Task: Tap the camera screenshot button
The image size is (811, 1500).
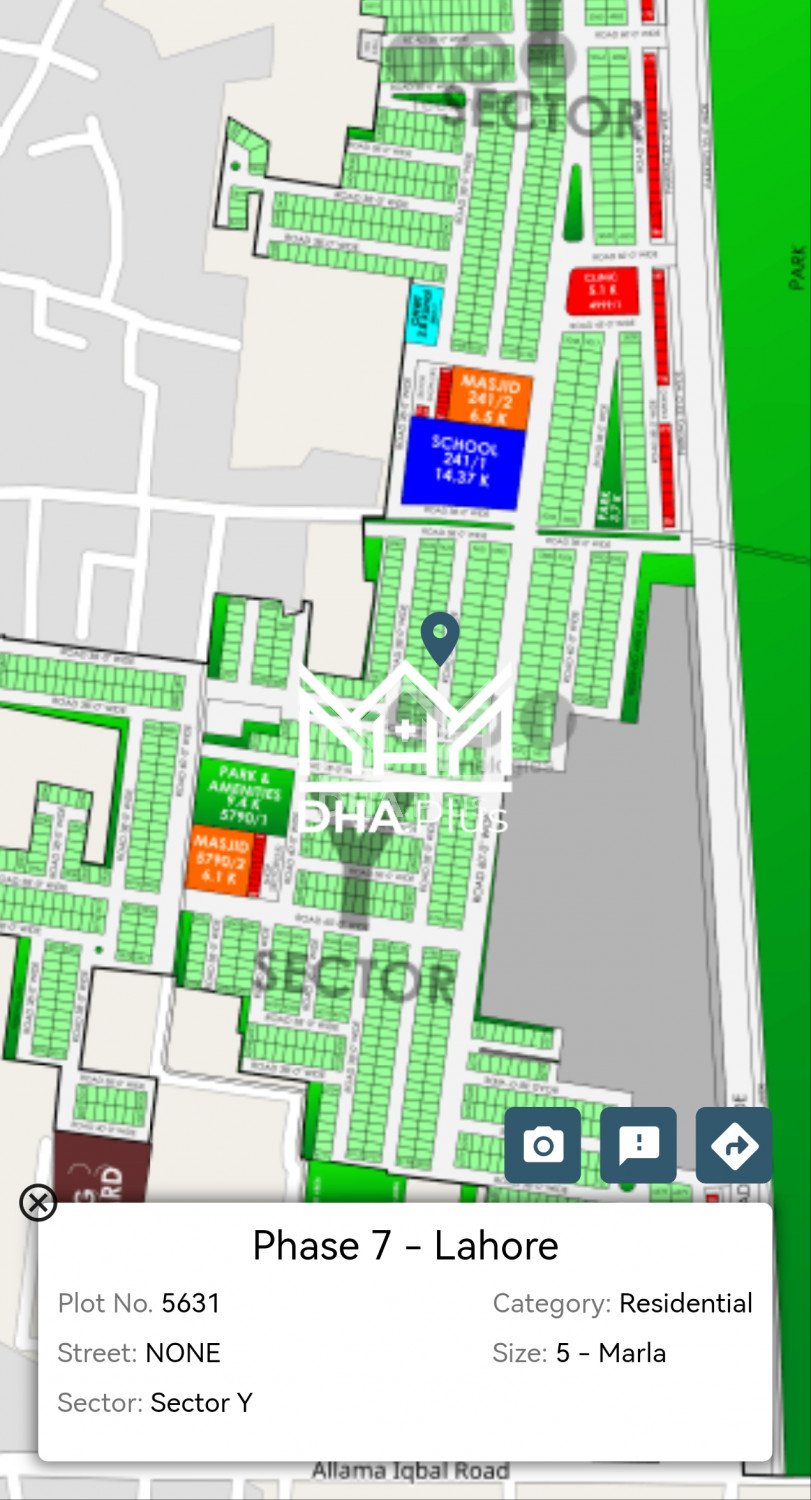Action: [x=542, y=1145]
